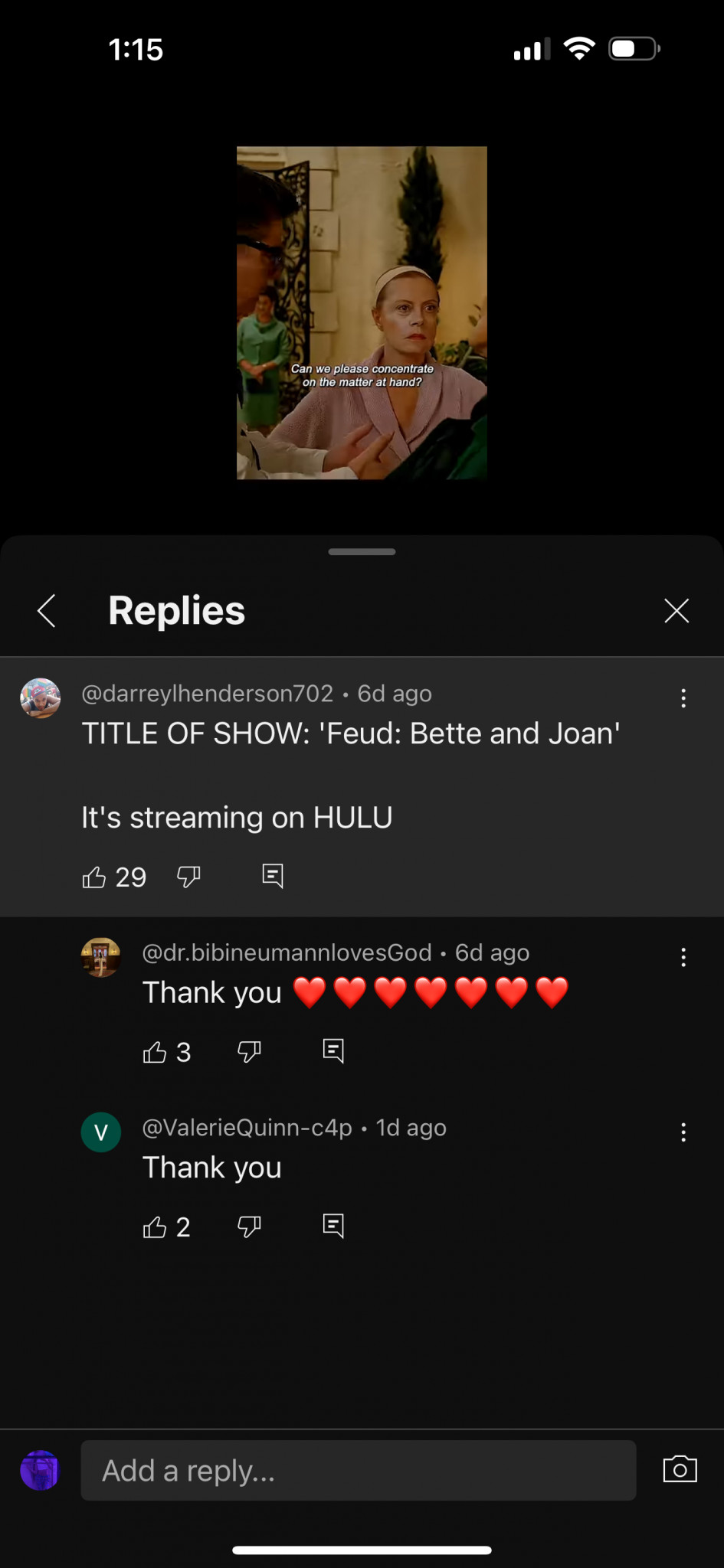
Task: Open the camera icon beside reply field
Action: click(x=680, y=1469)
